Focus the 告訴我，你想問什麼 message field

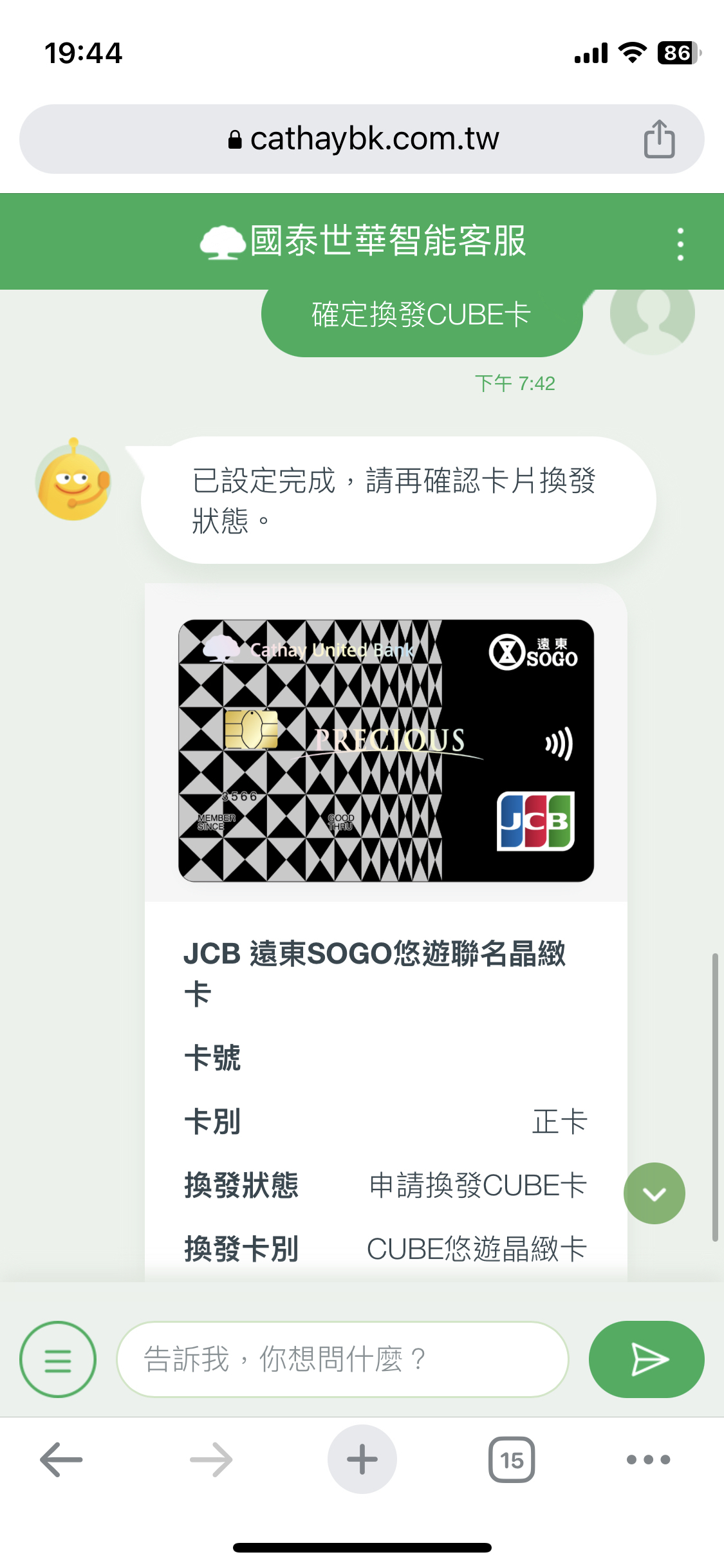(342, 1359)
